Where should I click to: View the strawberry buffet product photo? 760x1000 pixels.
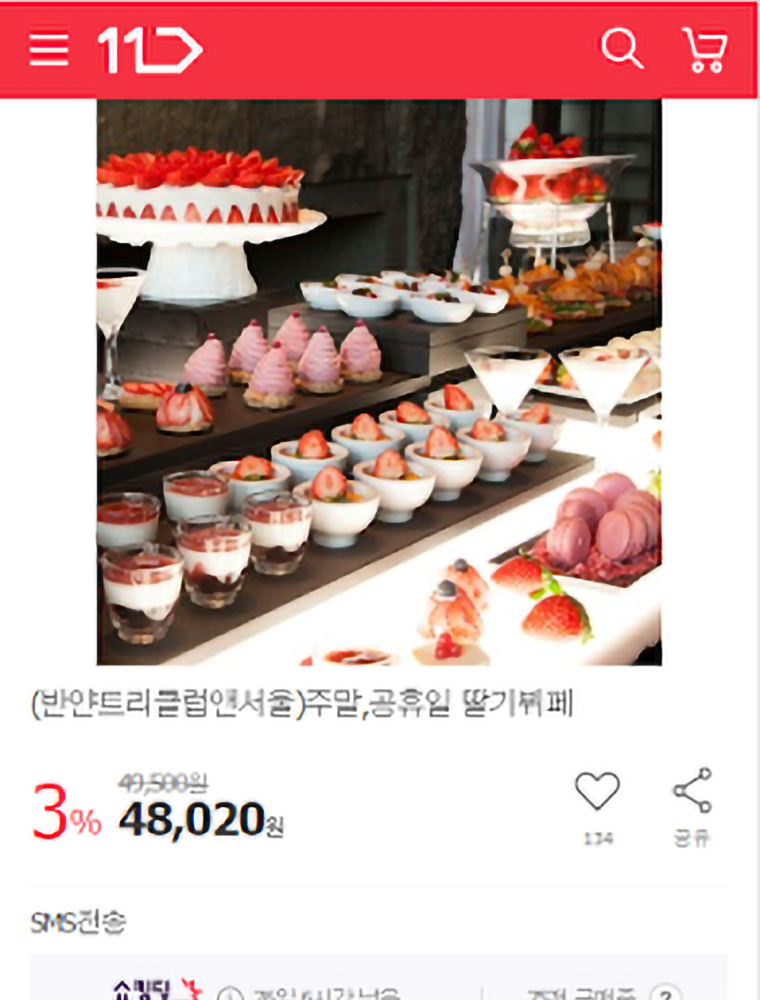pos(378,382)
